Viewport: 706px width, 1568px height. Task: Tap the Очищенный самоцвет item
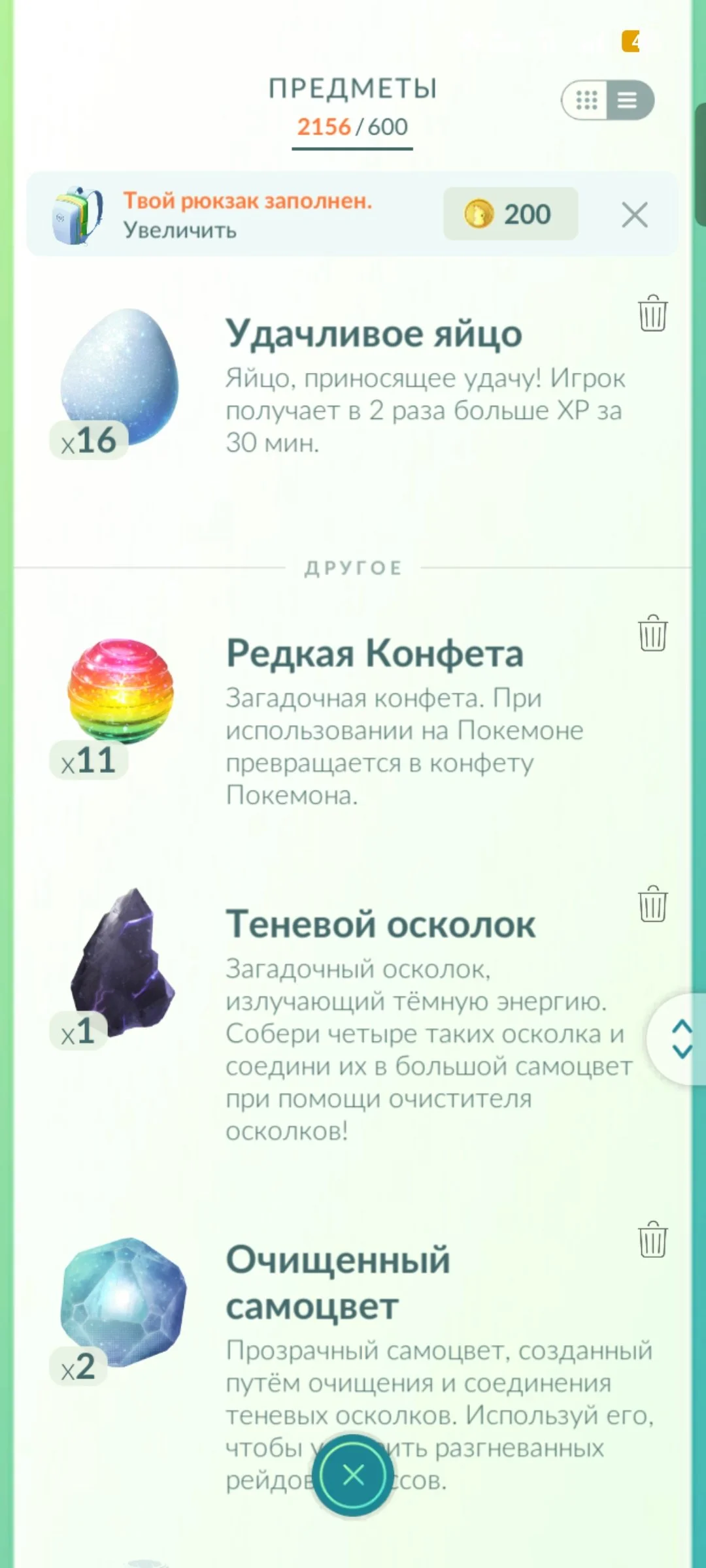tap(123, 1300)
